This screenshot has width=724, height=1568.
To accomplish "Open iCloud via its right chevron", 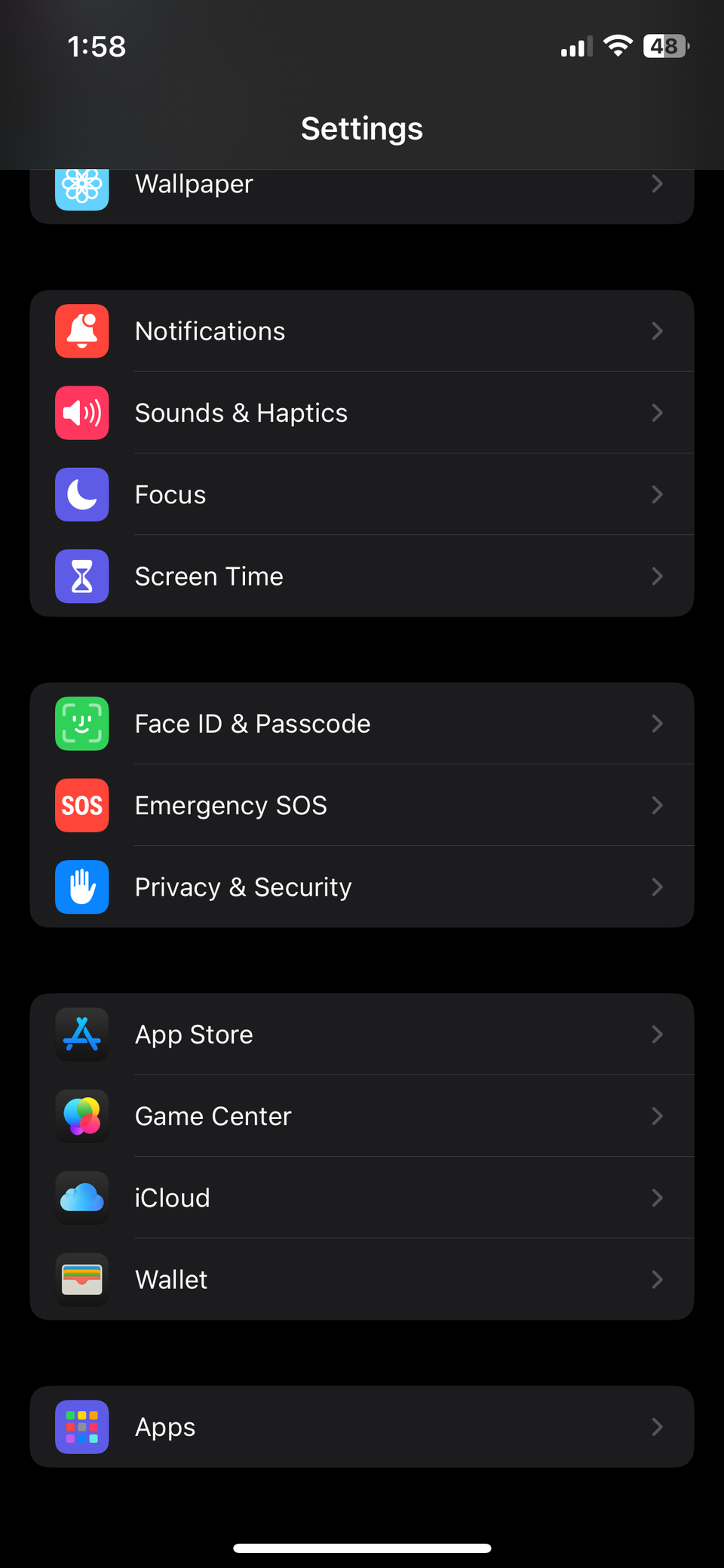I will pyautogui.click(x=657, y=1198).
